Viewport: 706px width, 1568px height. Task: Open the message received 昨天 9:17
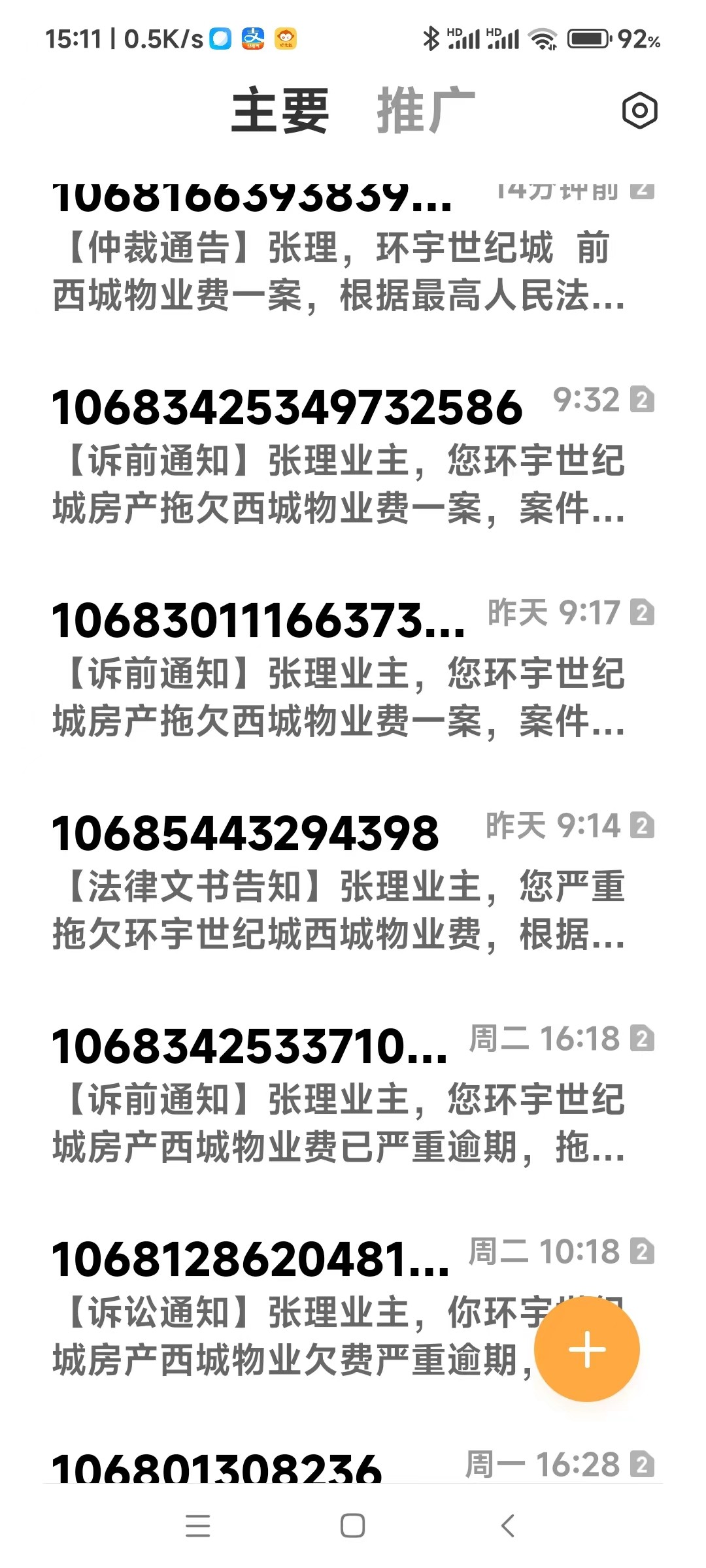[x=340, y=670]
